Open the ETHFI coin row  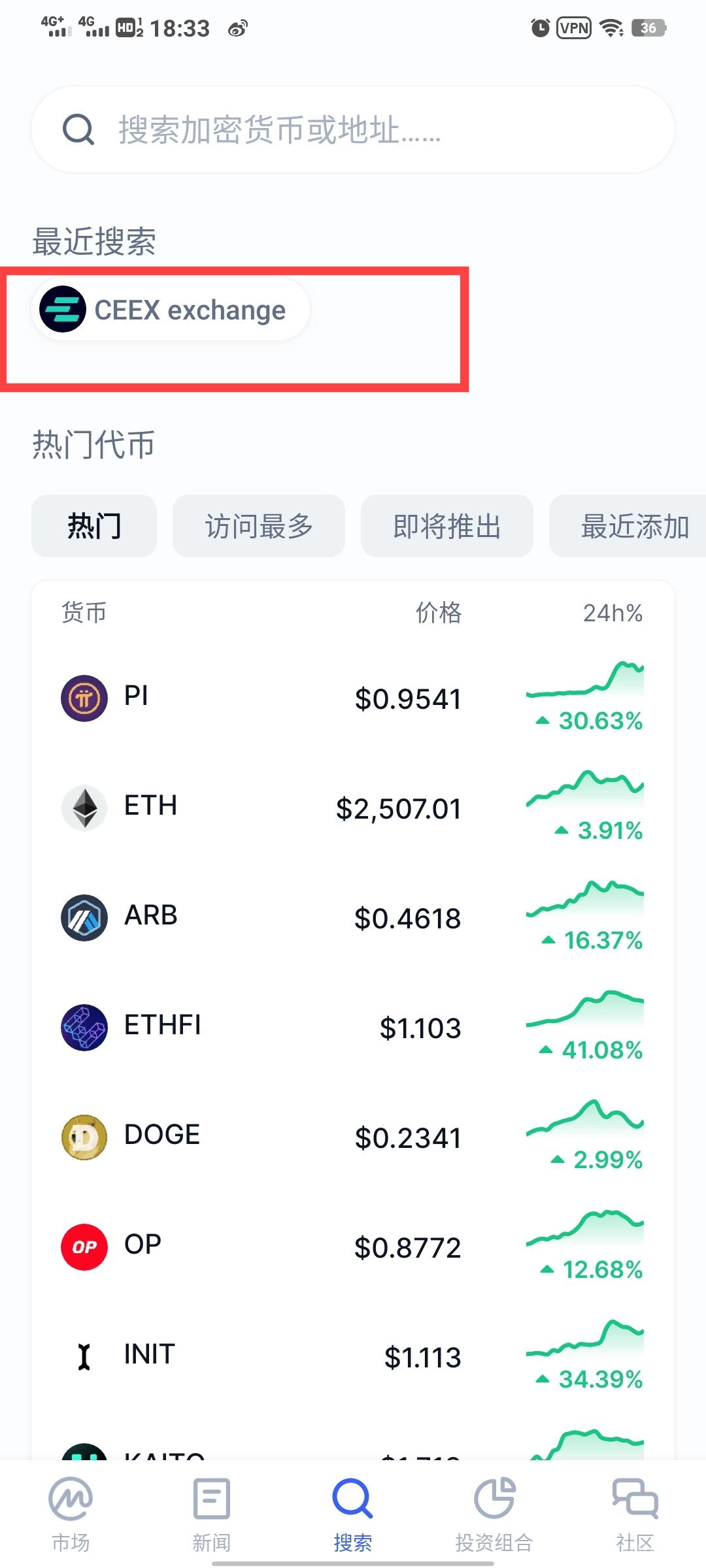(x=353, y=1028)
